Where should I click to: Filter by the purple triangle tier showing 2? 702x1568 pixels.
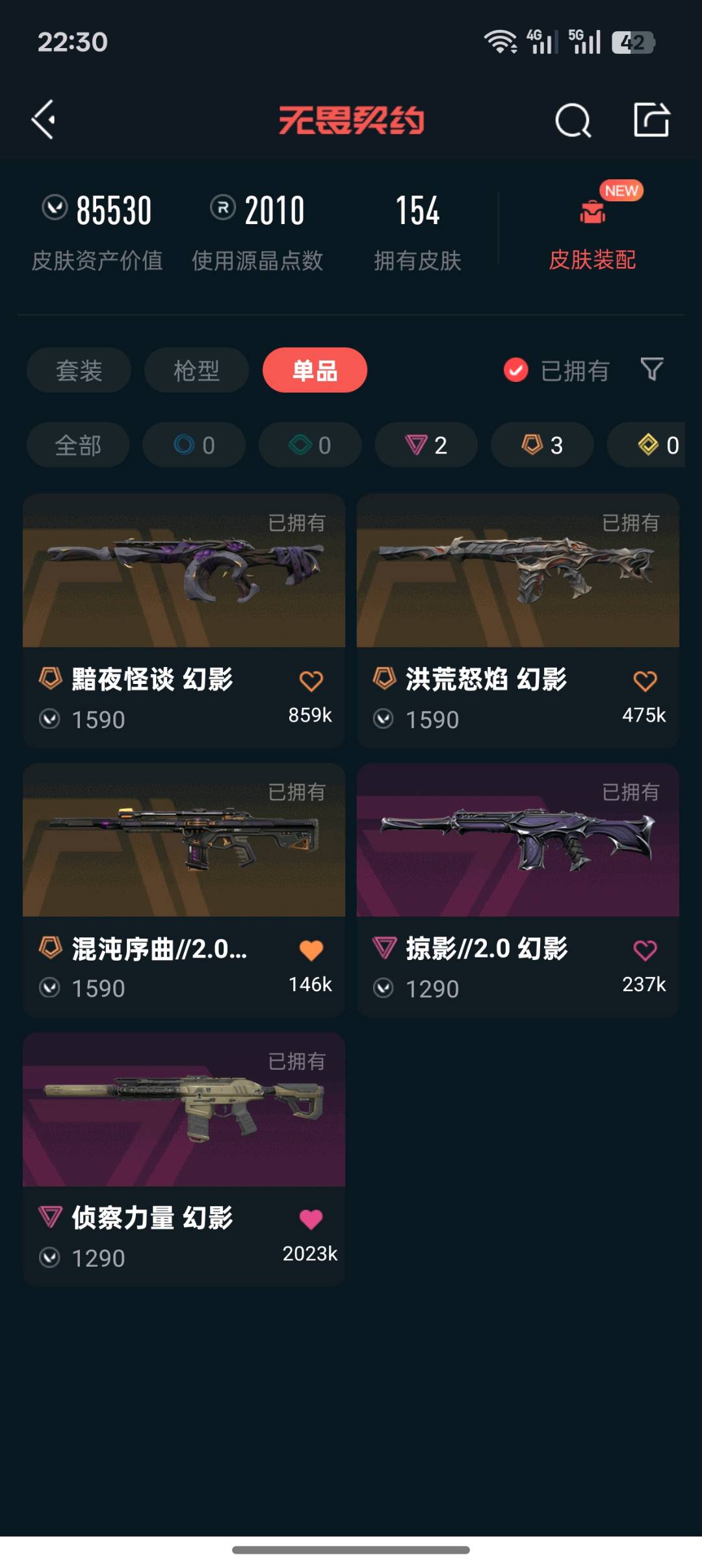coord(426,445)
